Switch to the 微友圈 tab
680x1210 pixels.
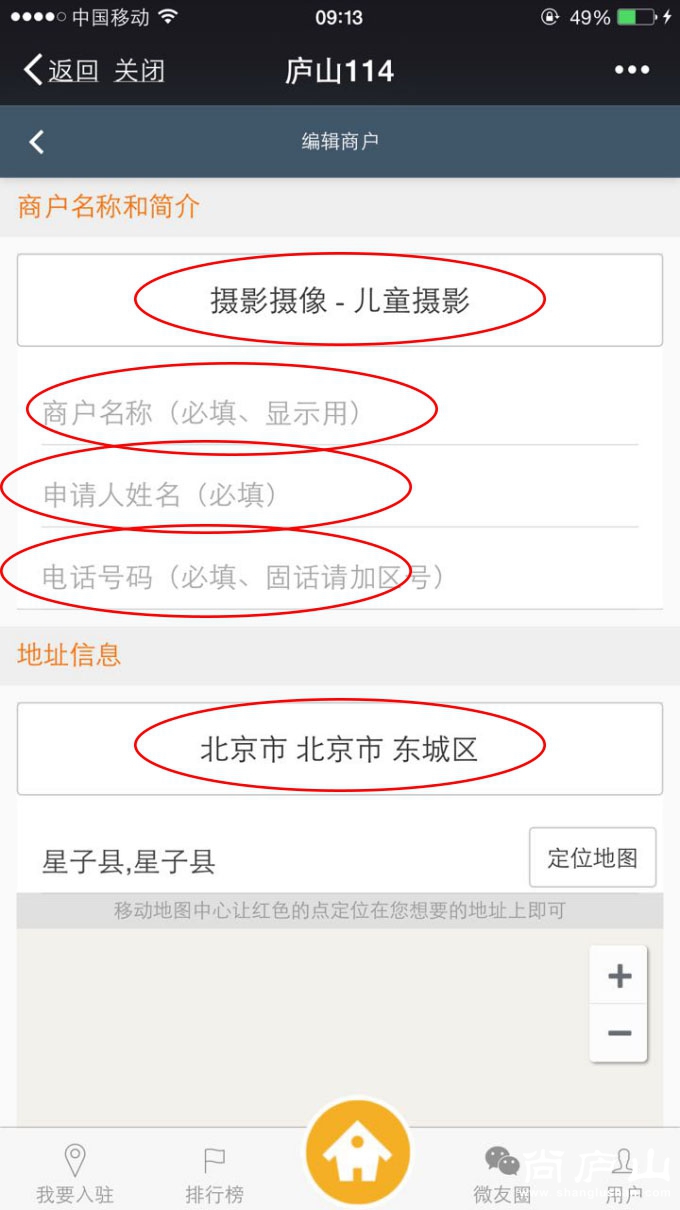point(501,1173)
